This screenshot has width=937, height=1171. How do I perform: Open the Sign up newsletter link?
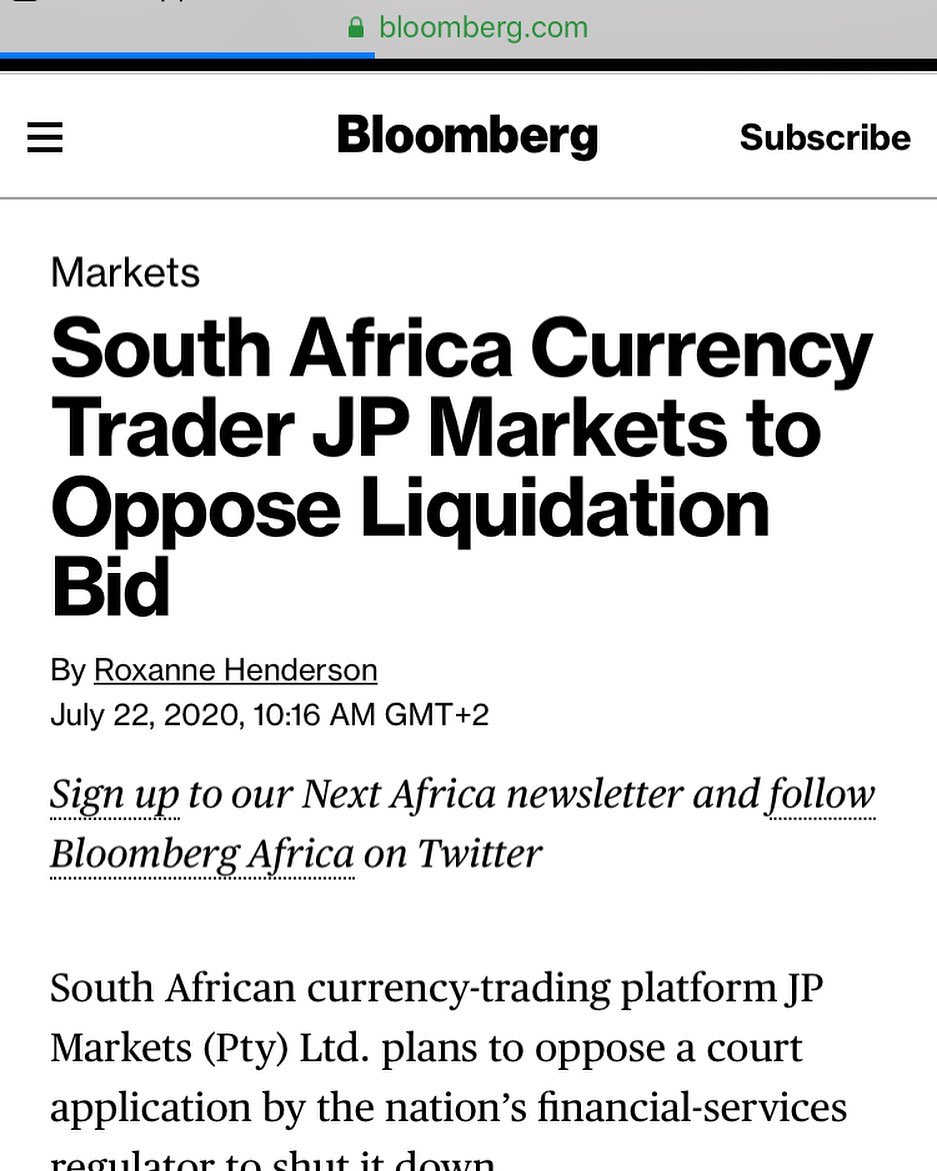click(x=115, y=795)
